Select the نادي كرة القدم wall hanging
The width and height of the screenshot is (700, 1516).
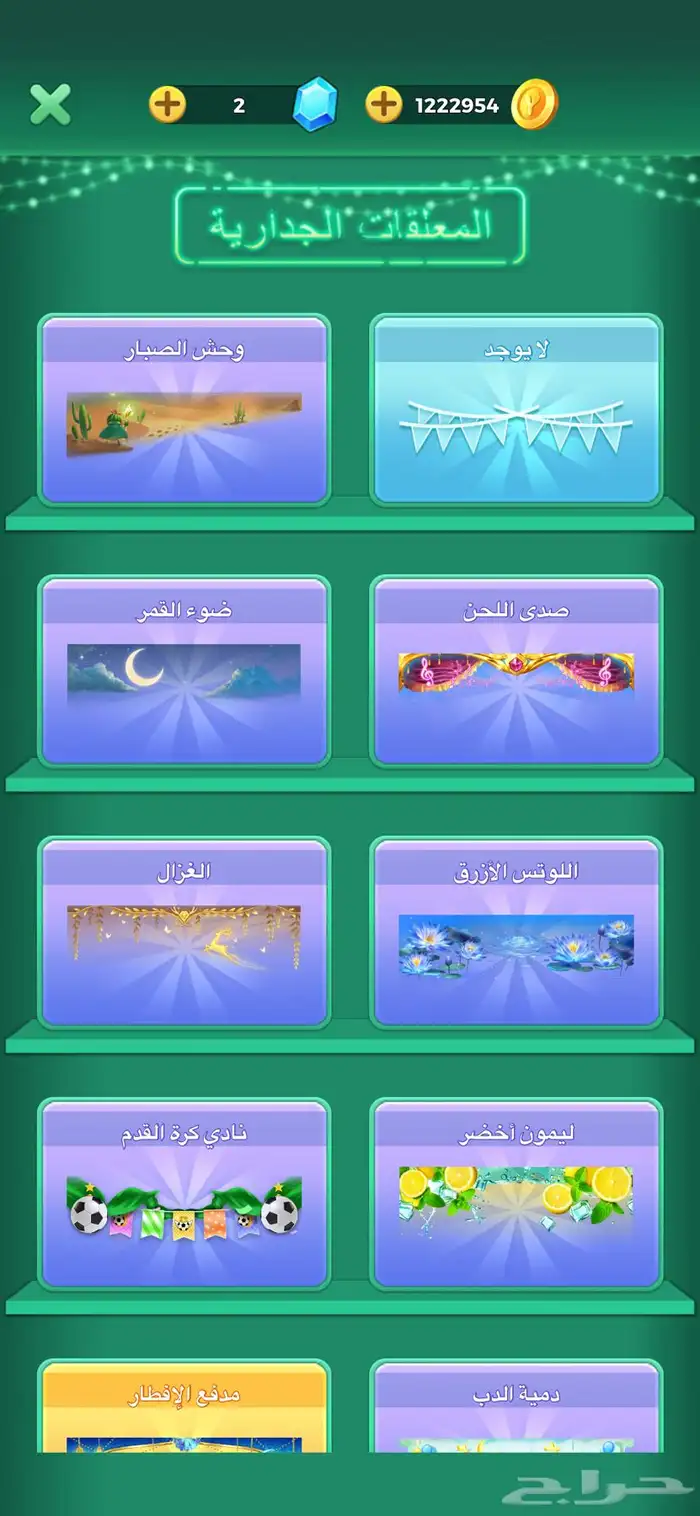[x=184, y=1193]
